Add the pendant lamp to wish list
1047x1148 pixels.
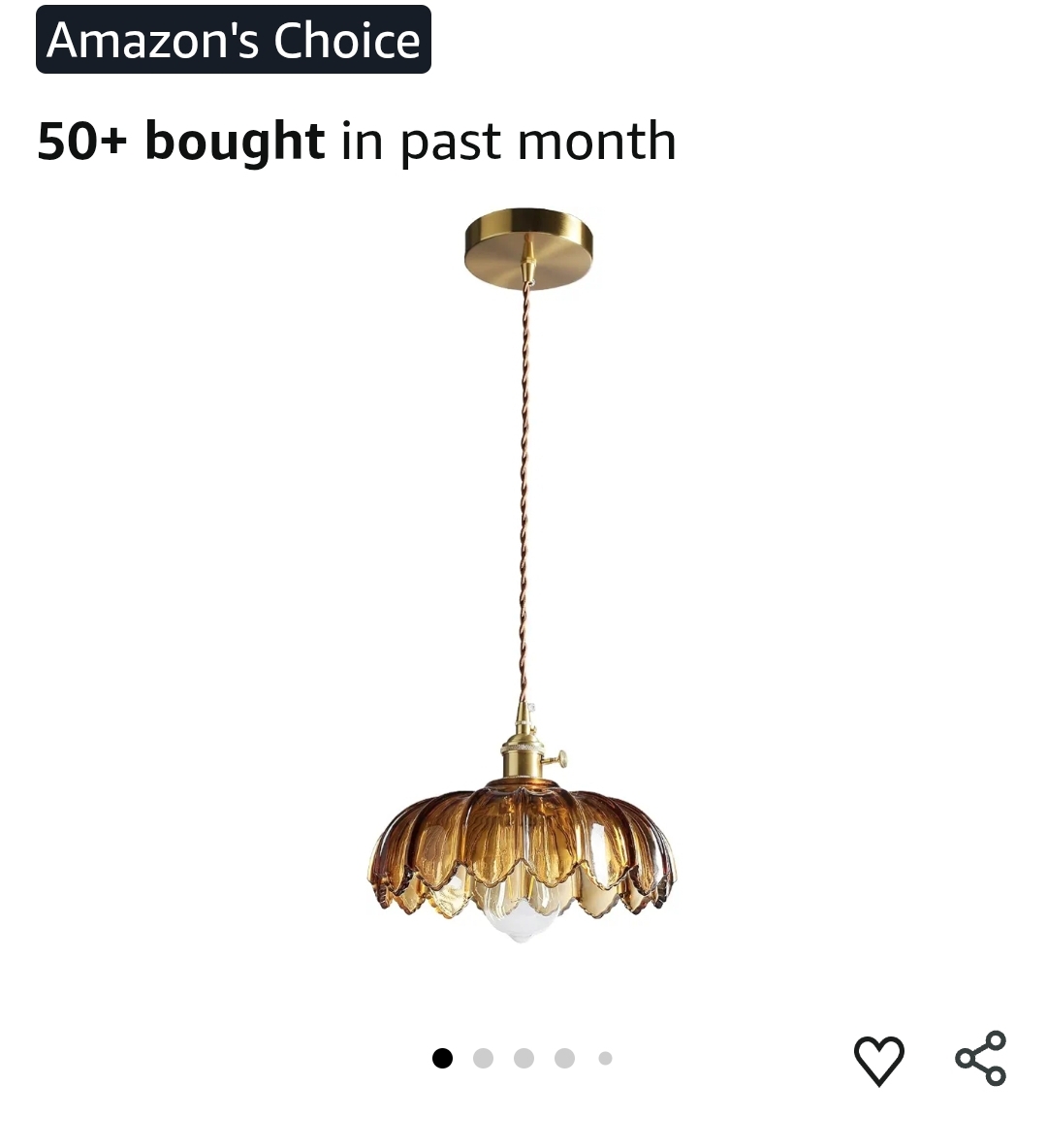[878, 1060]
